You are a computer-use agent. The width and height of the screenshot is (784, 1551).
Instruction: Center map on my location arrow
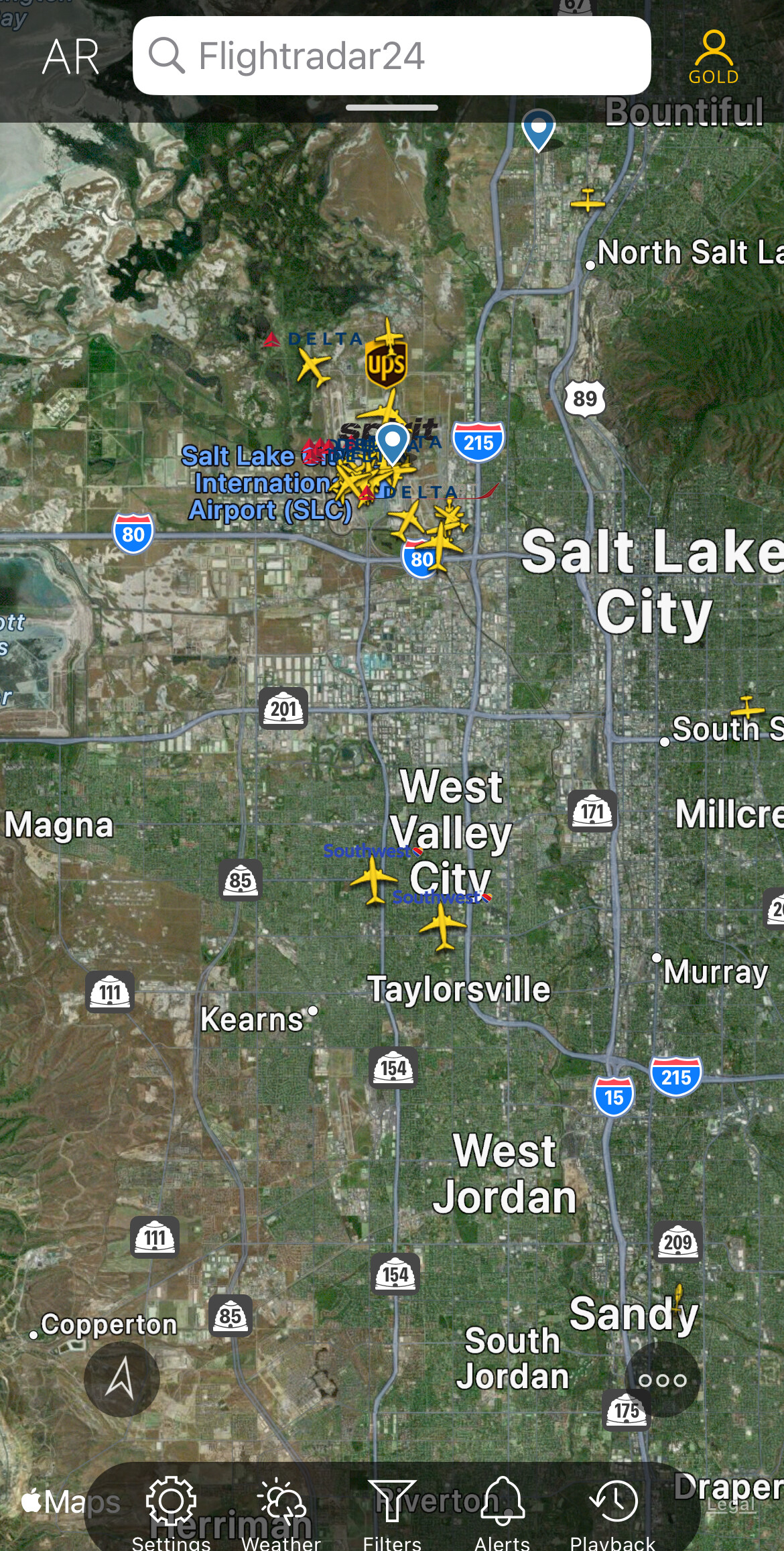pos(121,1379)
